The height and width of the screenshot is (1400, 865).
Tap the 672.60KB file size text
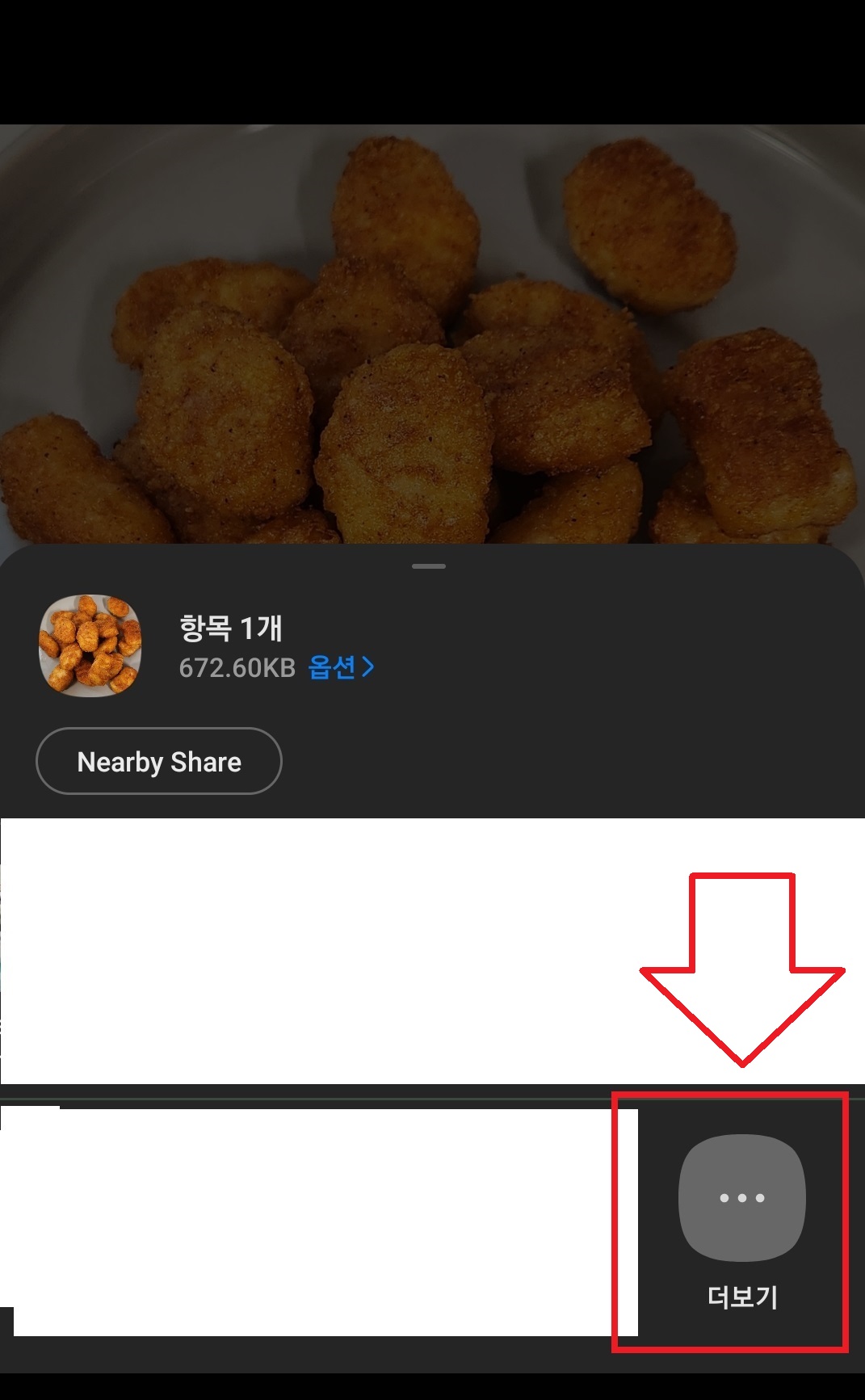[237, 667]
